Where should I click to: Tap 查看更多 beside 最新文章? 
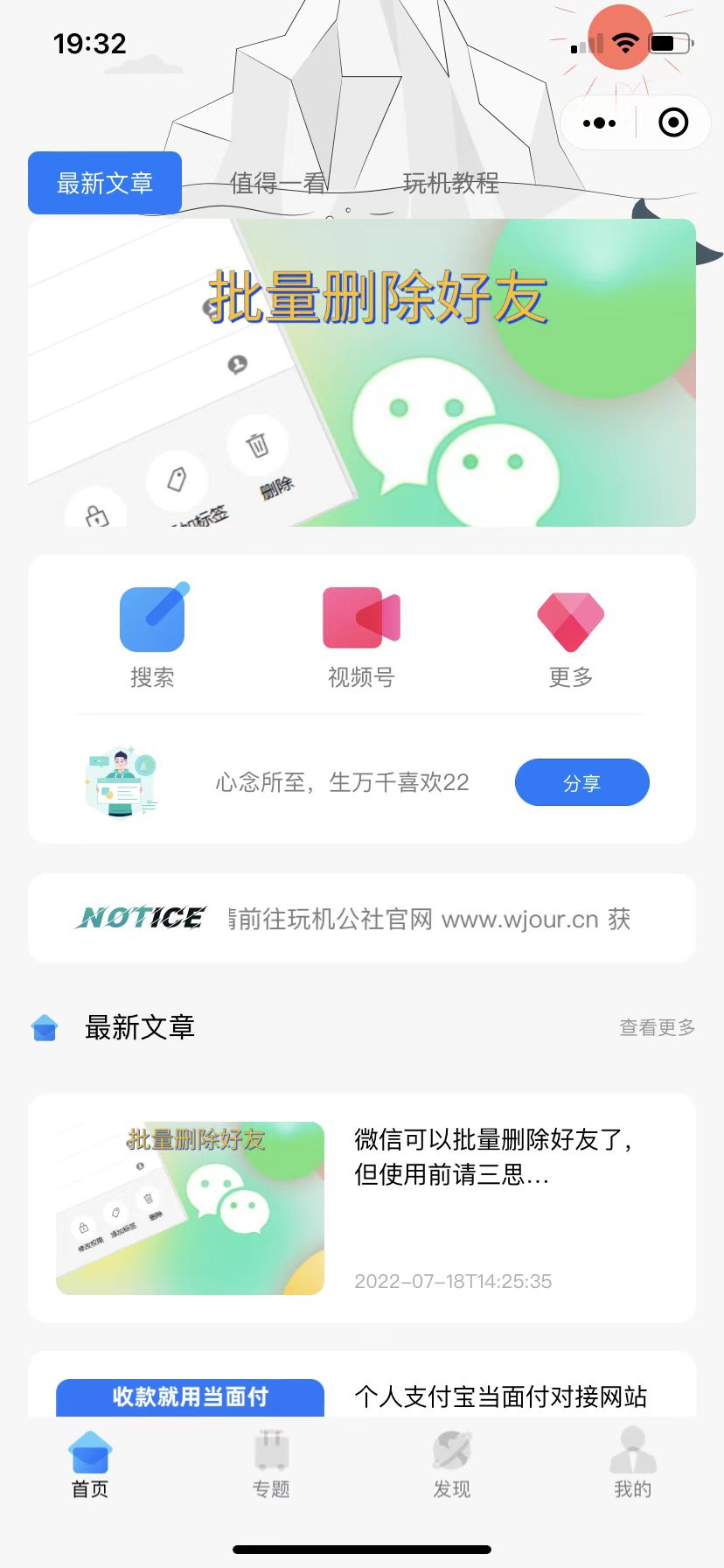coord(658,1027)
